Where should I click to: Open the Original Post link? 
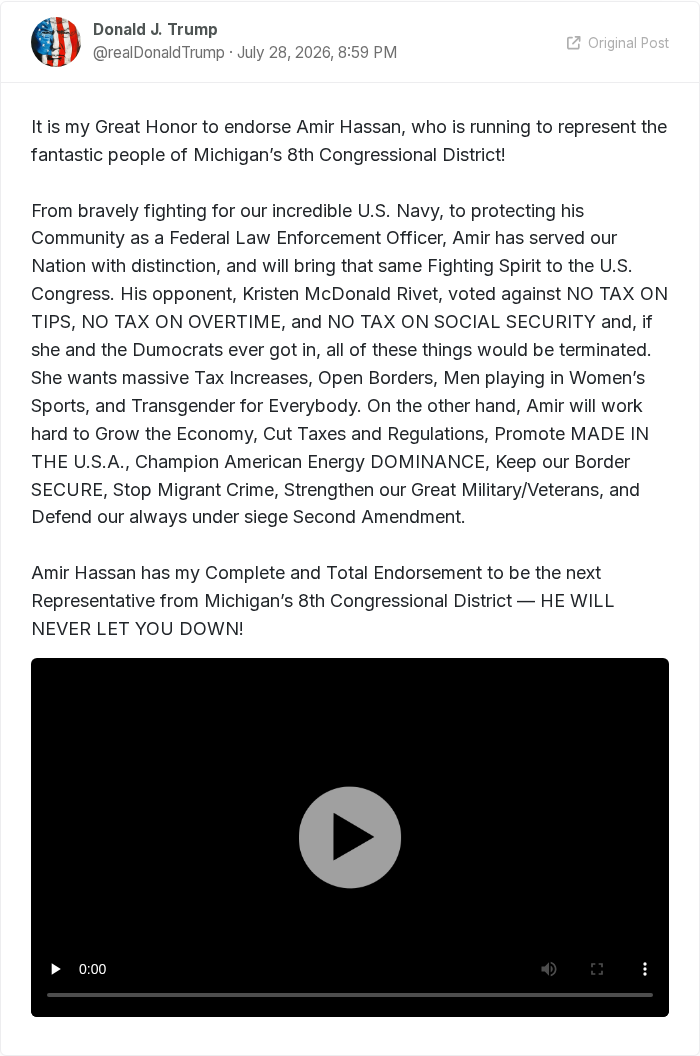click(618, 43)
